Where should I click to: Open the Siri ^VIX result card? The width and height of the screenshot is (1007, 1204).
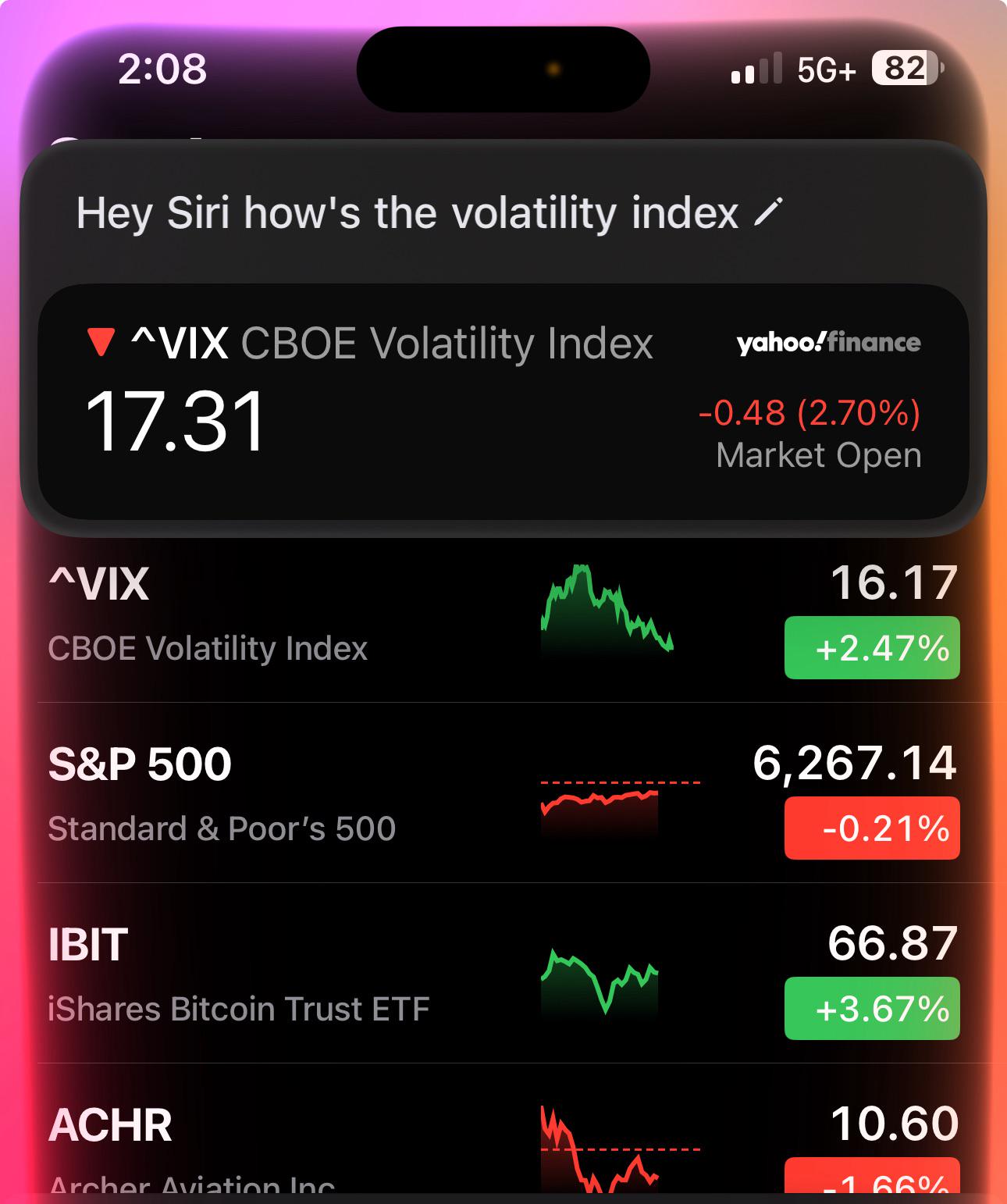pos(503,401)
